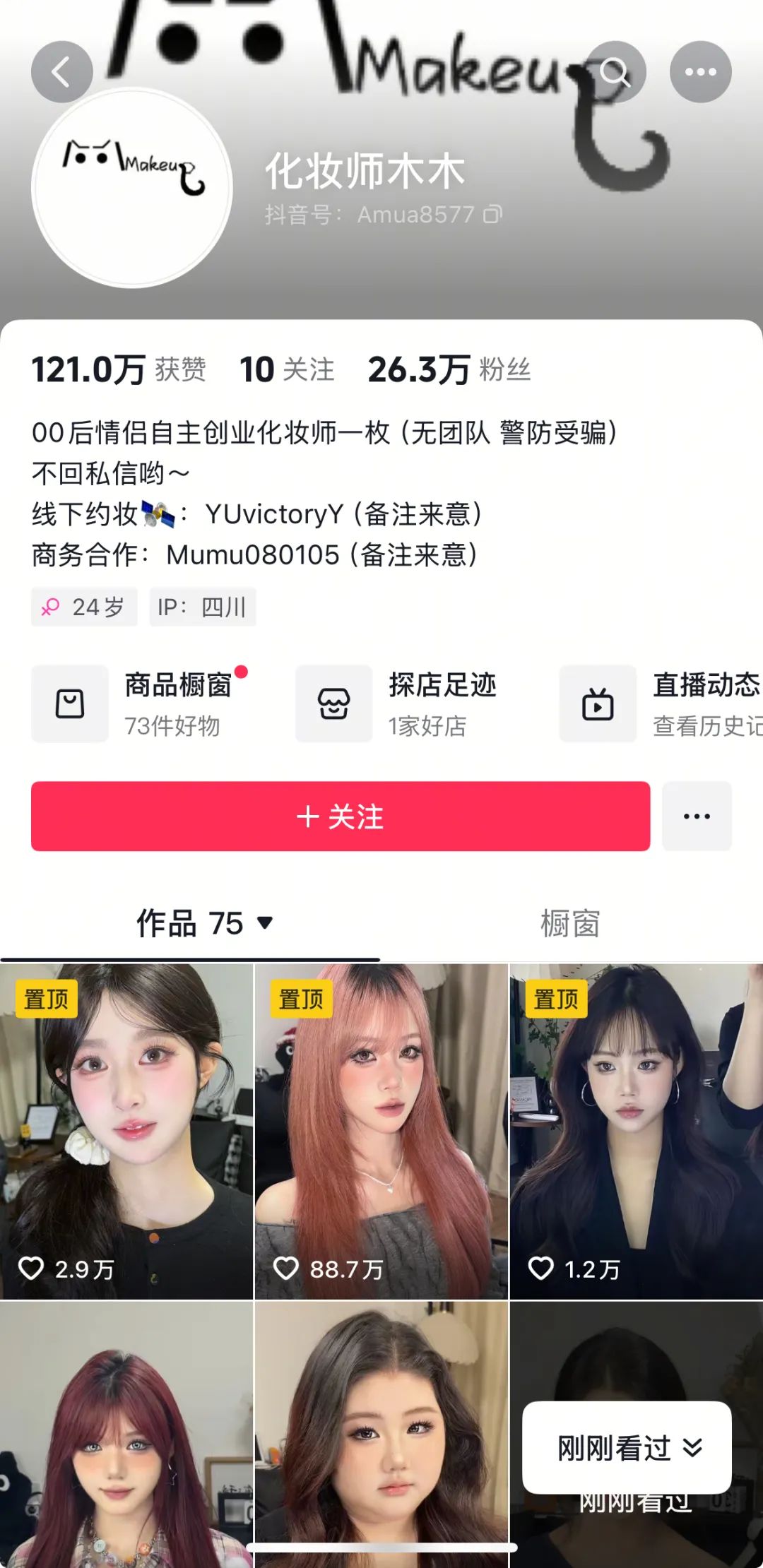View the 26.3万 粉丝 followers list
Image resolution: width=763 pixels, height=1568 pixels.
[x=449, y=369]
